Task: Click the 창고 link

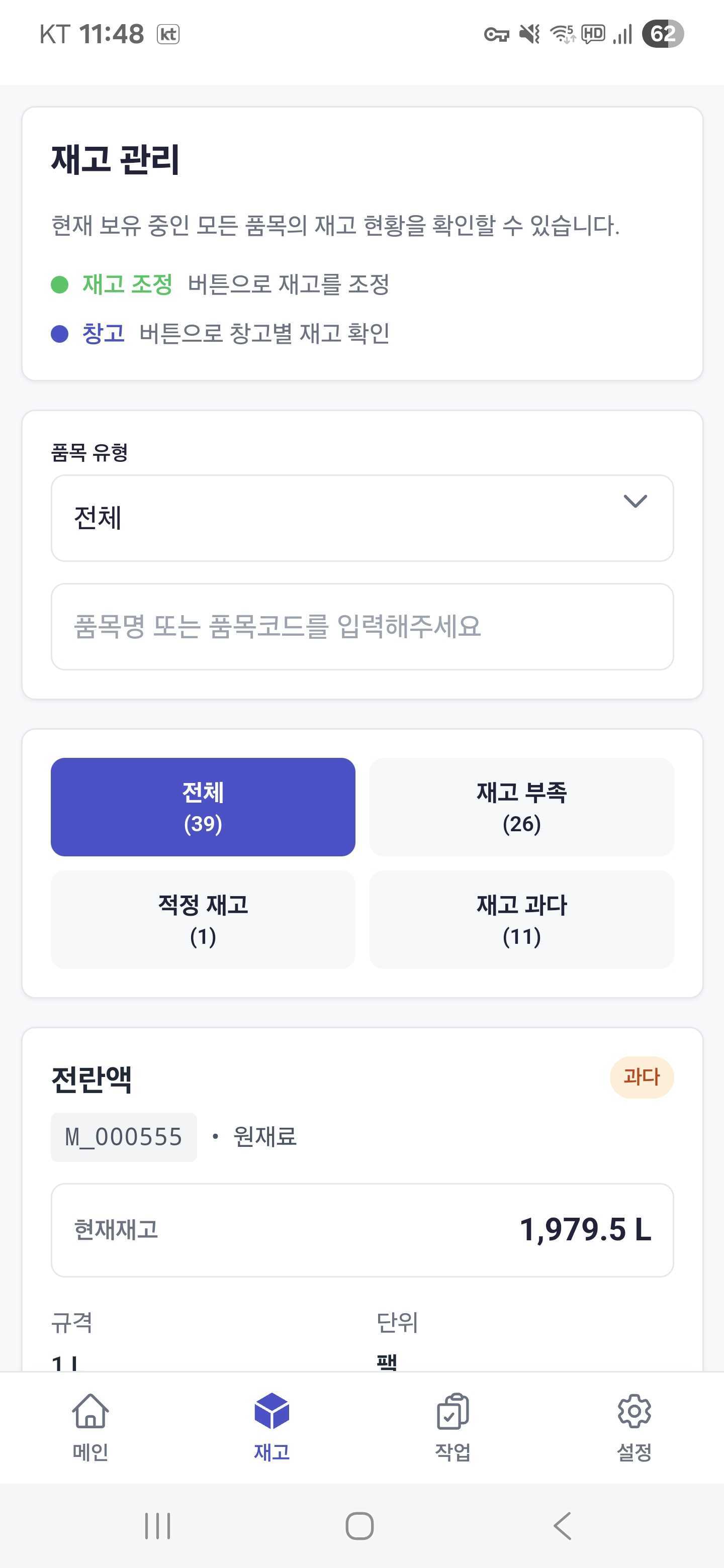Action: (105, 333)
